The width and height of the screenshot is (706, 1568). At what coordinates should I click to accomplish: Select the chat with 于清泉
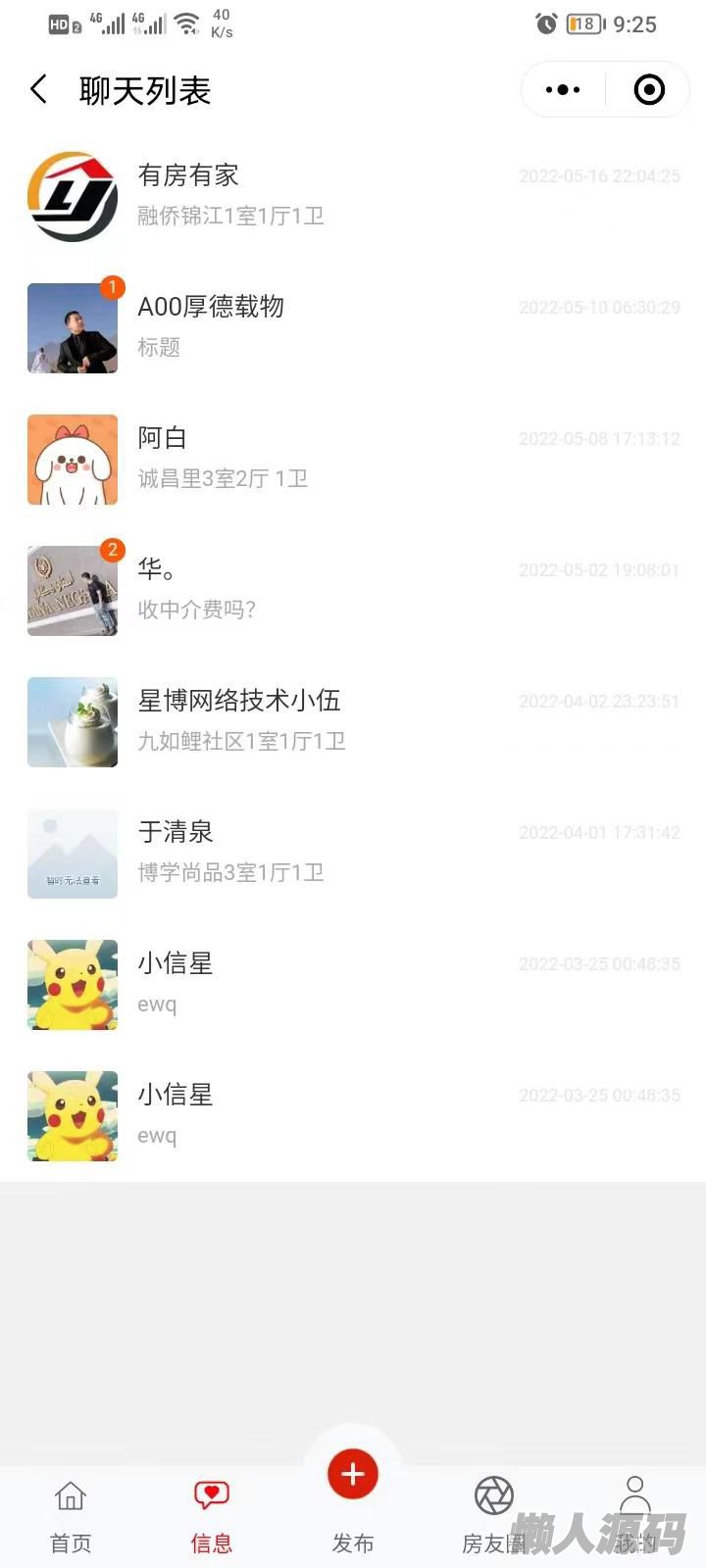pos(353,853)
